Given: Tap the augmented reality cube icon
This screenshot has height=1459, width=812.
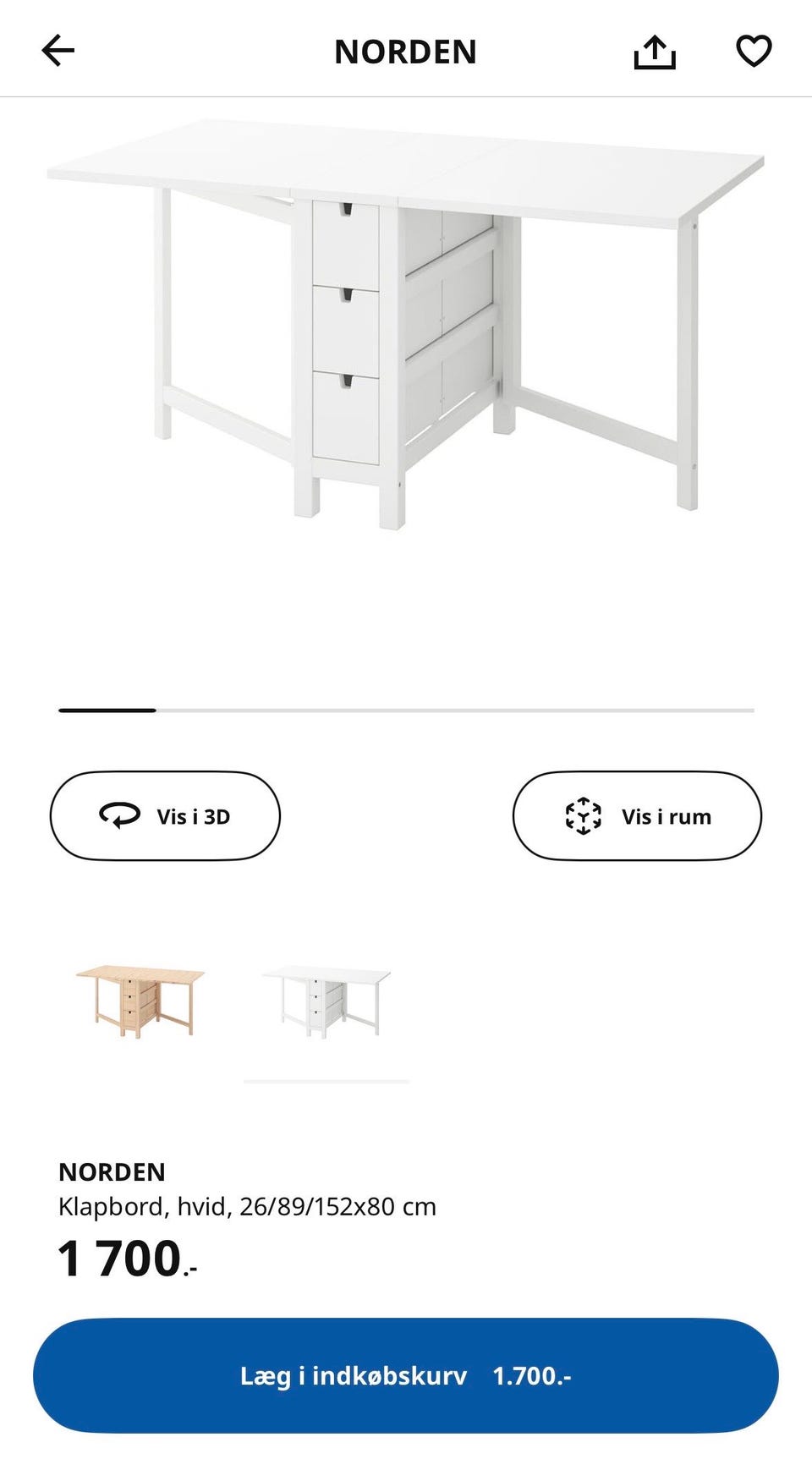Looking at the screenshot, I should pos(582,815).
